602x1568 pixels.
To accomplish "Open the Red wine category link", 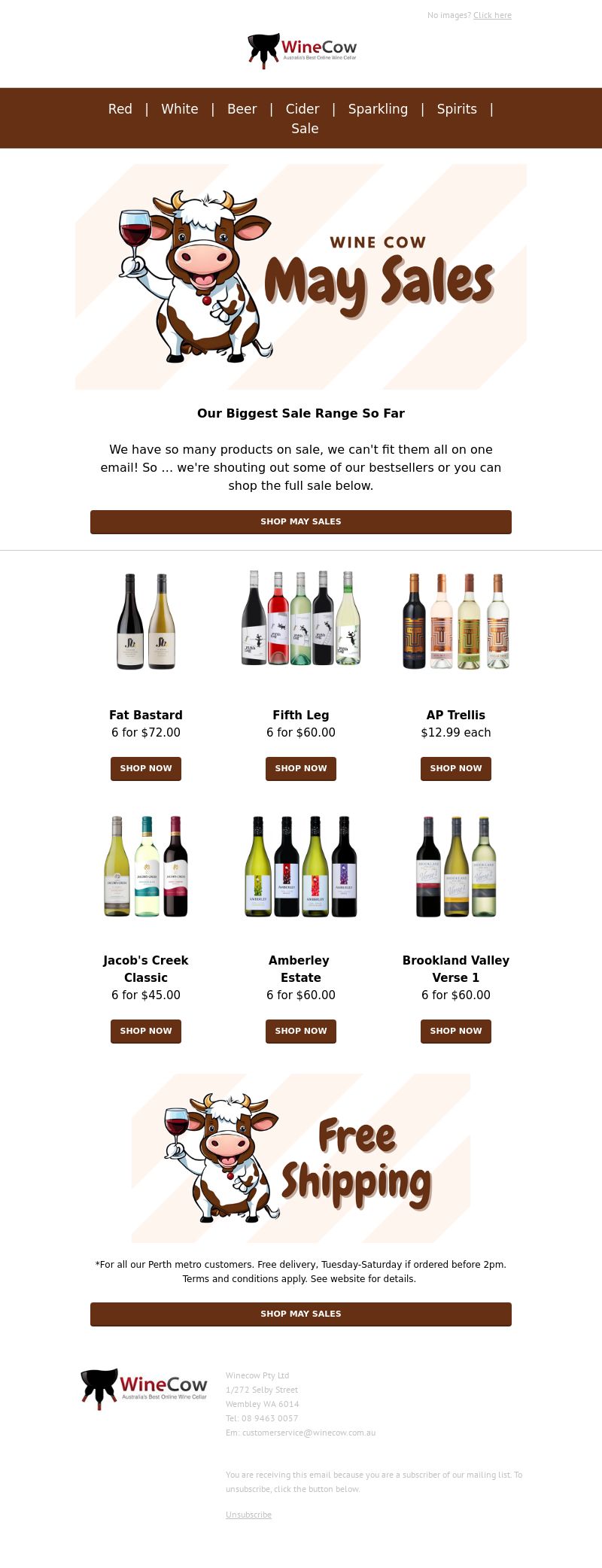I will tap(120, 109).
